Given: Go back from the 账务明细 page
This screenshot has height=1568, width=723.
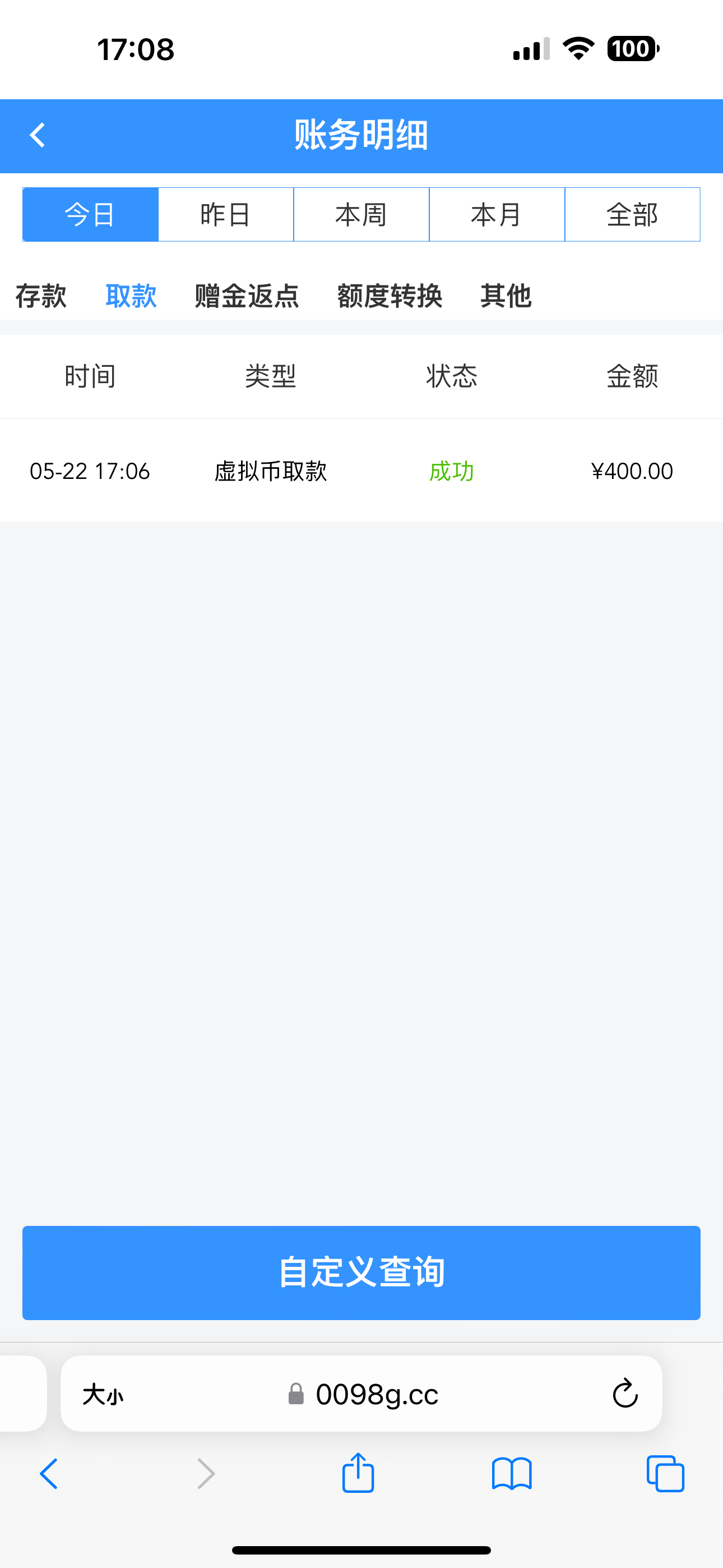Looking at the screenshot, I should pos(38,135).
